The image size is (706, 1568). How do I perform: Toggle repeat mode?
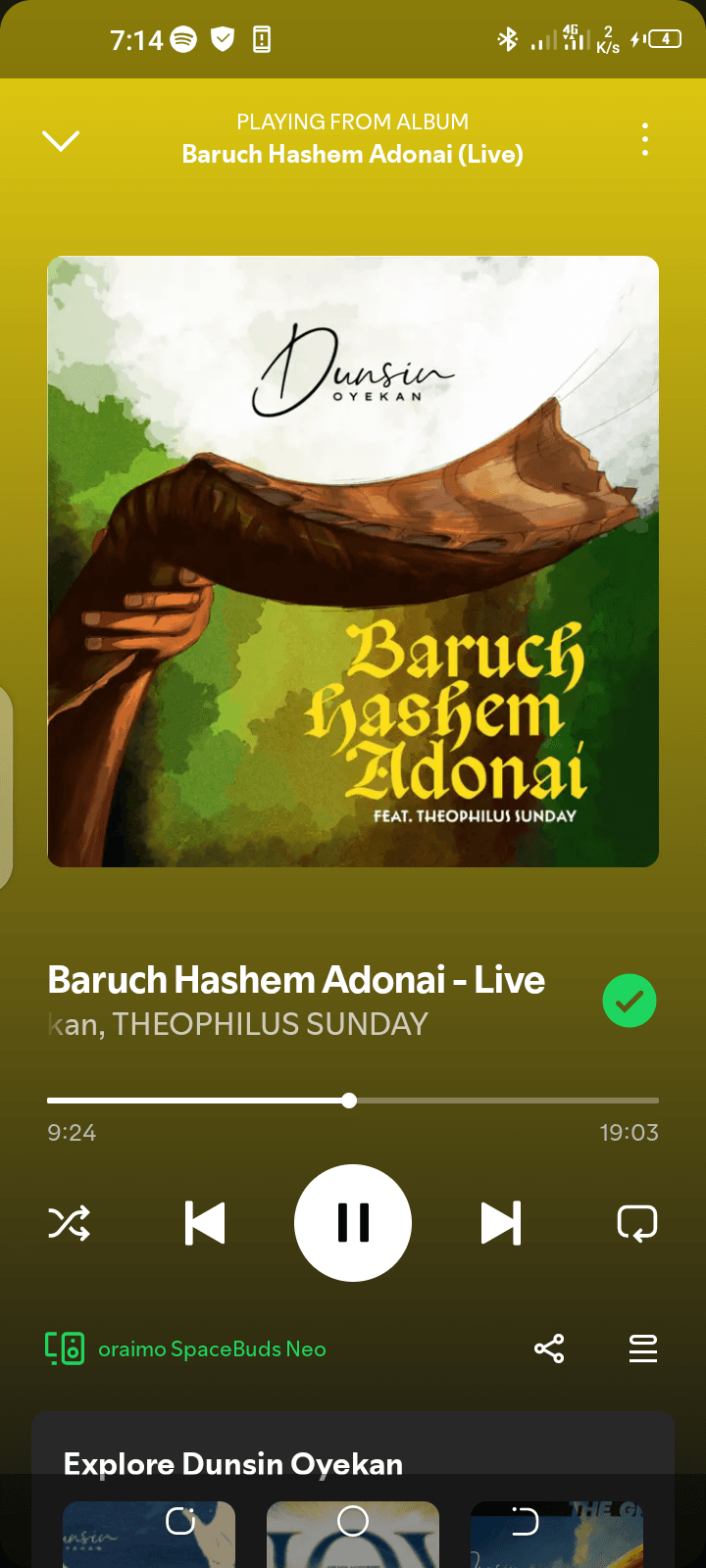(636, 1223)
